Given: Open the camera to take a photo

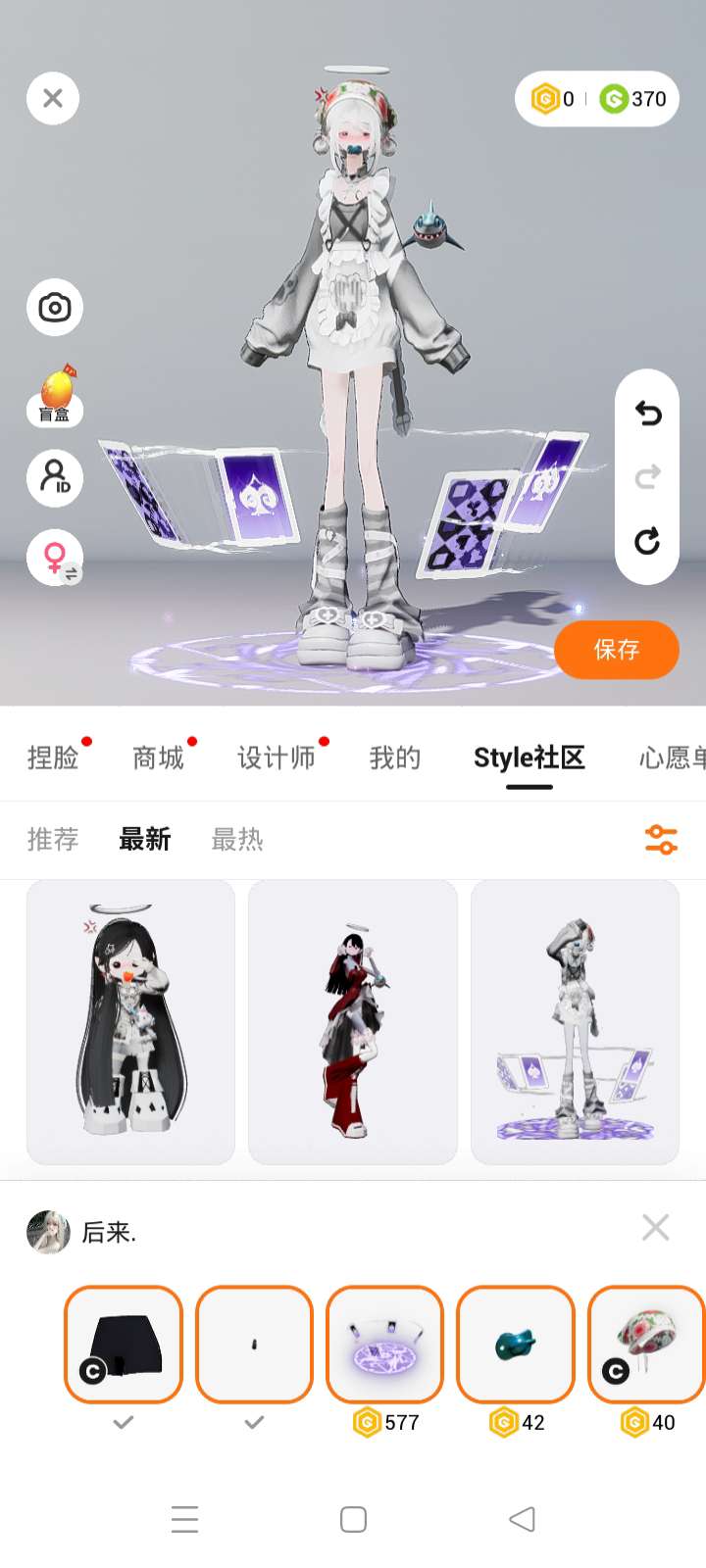Looking at the screenshot, I should (x=55, y=308).
